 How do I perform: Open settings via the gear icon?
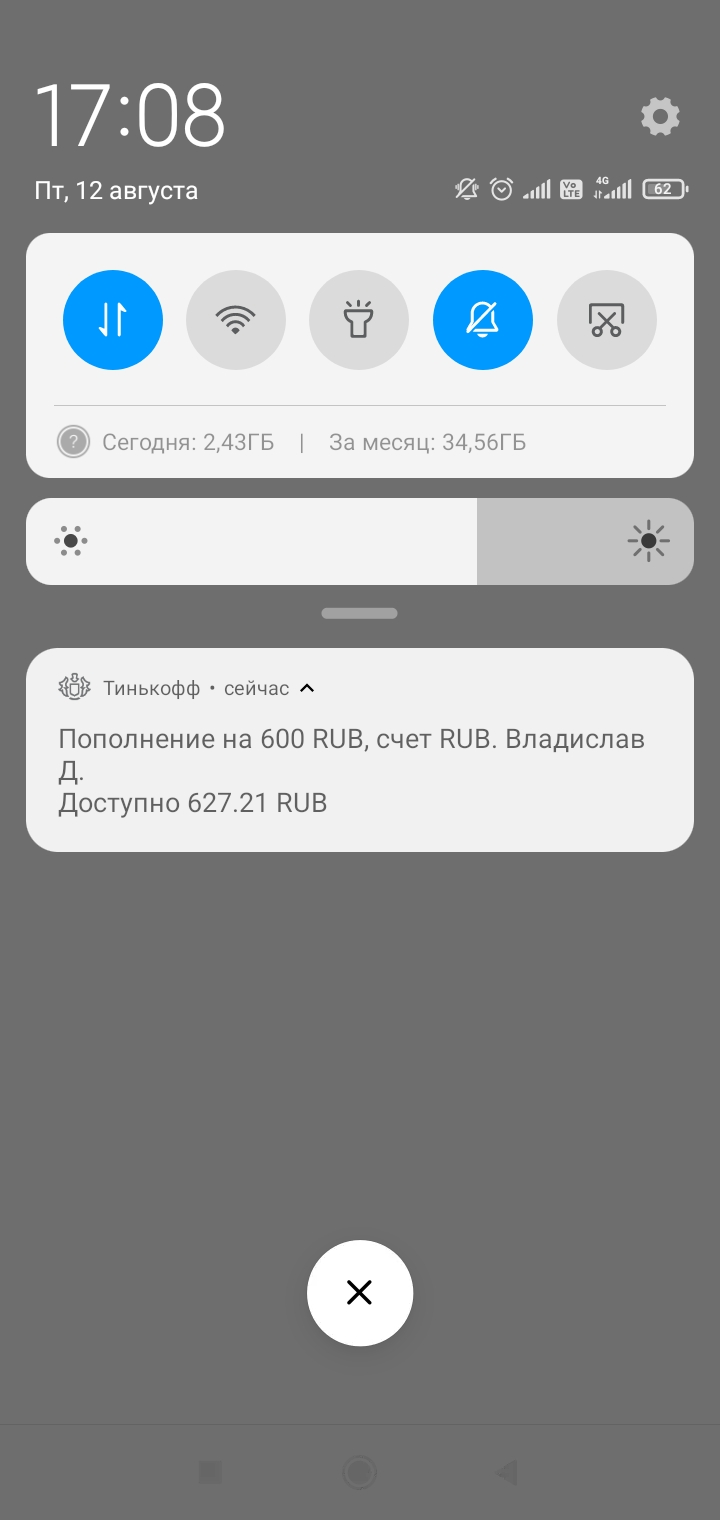coord(660,117)
